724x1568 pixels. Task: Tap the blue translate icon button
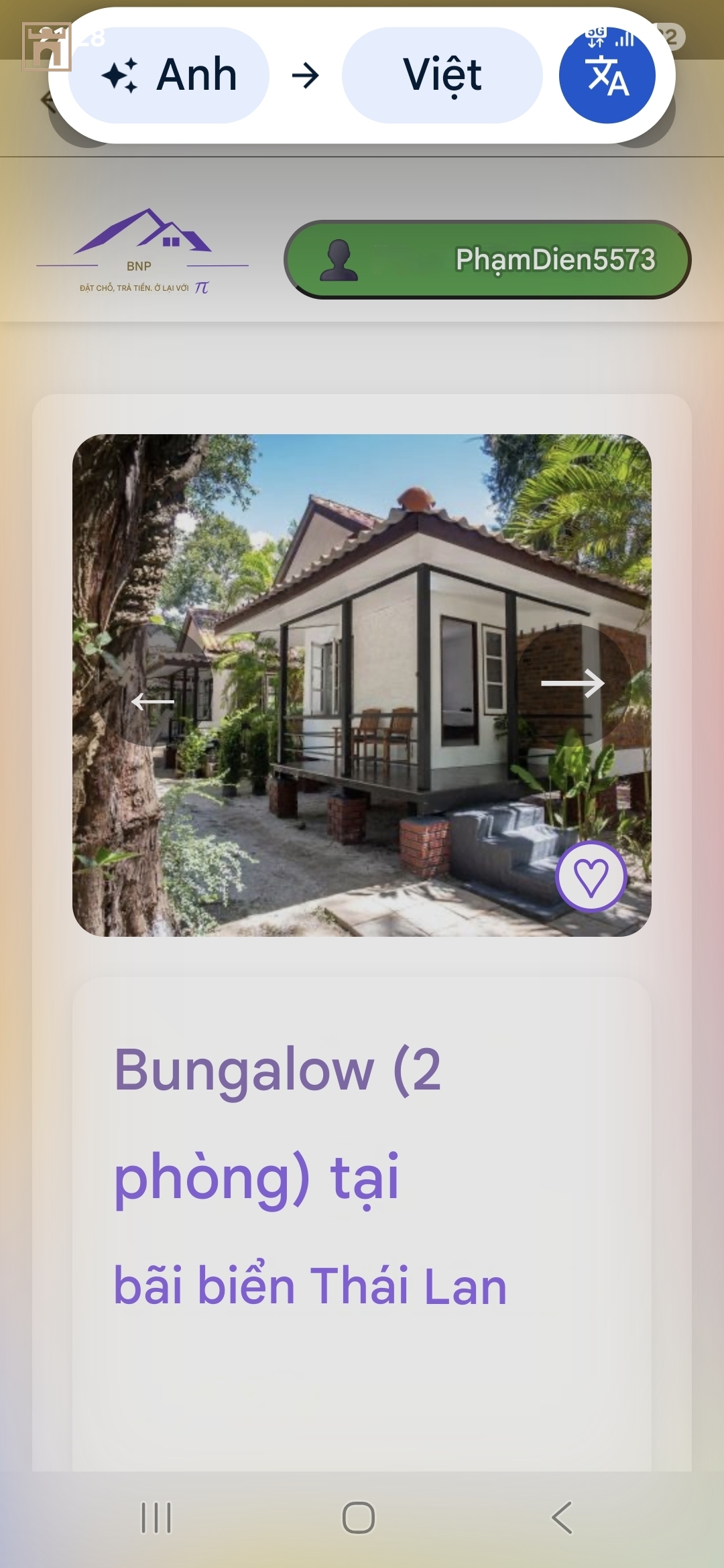coord(607,75)
